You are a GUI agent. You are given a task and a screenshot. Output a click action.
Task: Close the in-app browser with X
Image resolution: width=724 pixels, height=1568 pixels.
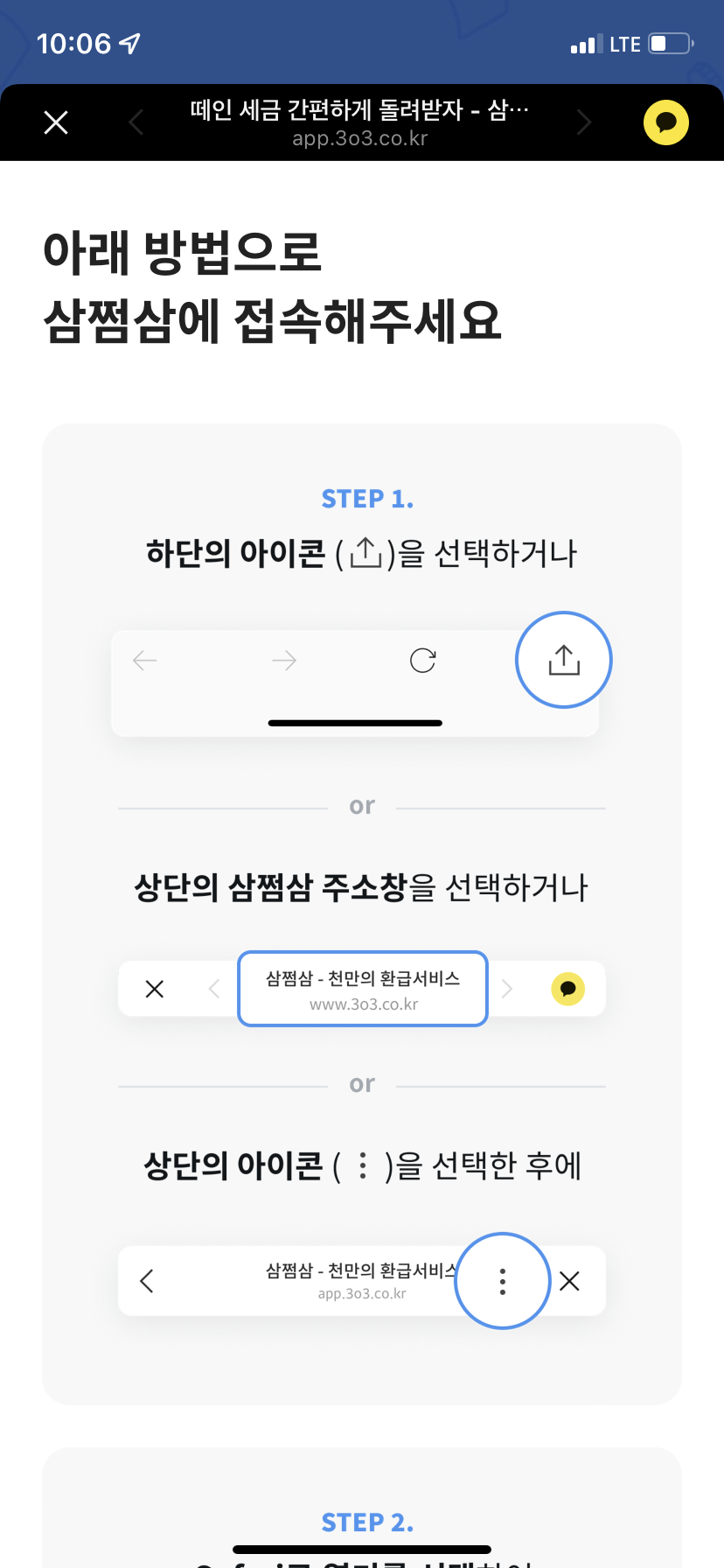56,122
